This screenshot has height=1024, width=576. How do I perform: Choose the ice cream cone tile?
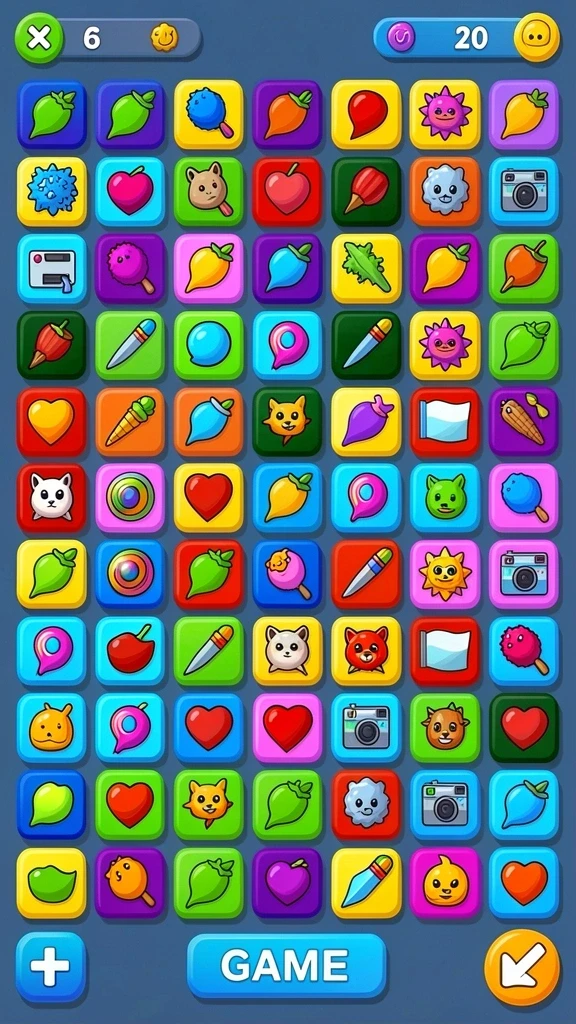pyautogui.click(x=130, y=422)
